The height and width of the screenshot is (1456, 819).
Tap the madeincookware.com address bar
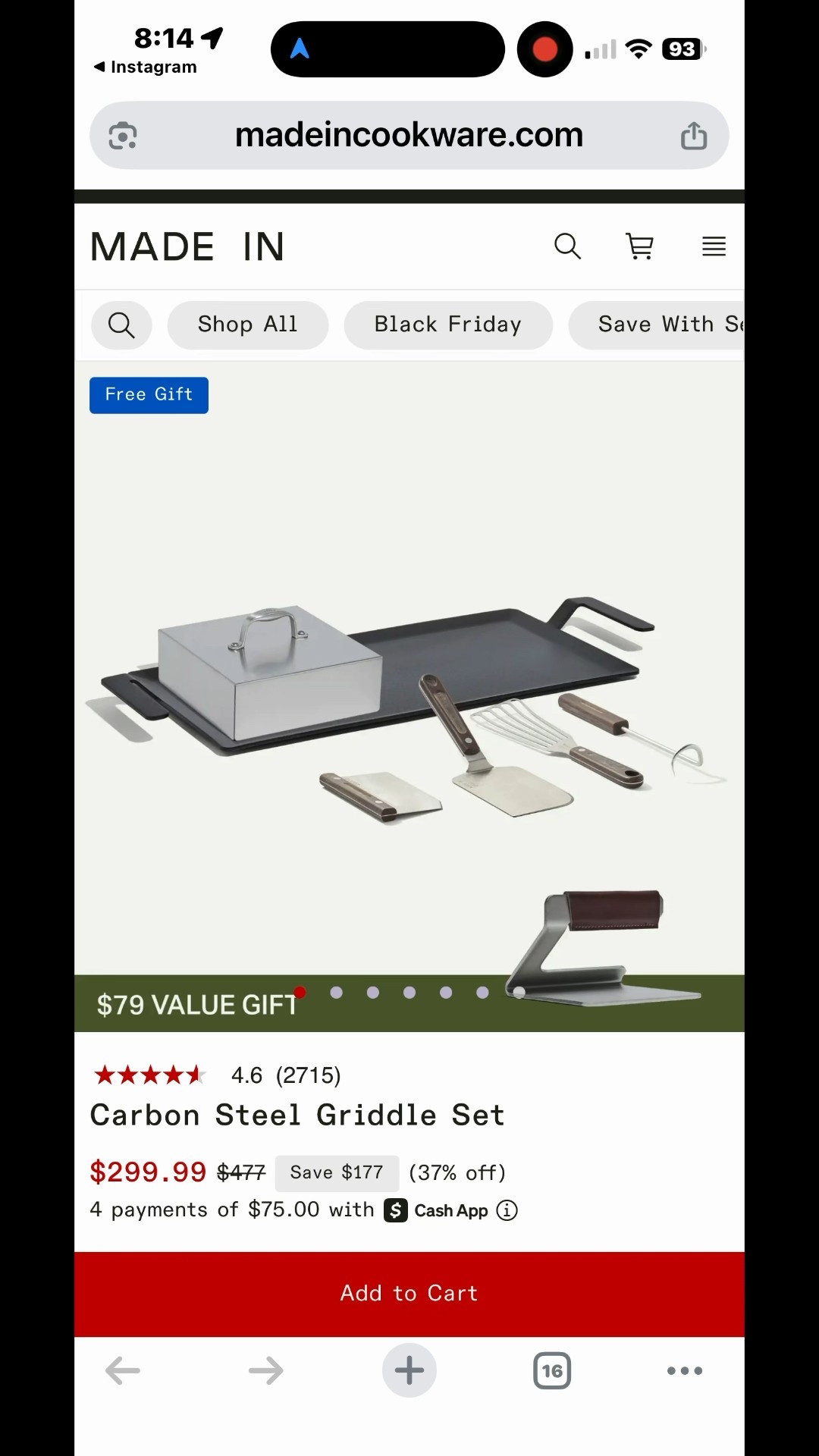pos(409,135)
